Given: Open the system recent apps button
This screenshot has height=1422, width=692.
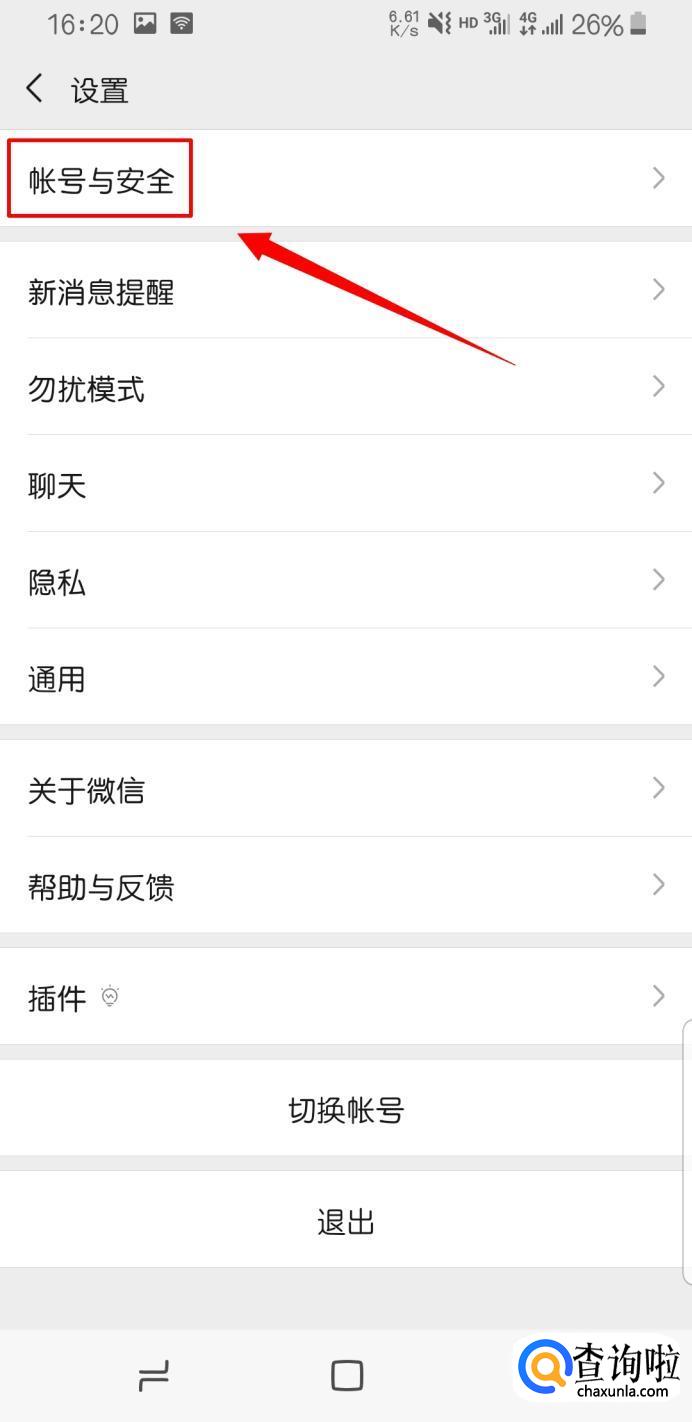Looking at the screenshot, I should (153, 1376).
